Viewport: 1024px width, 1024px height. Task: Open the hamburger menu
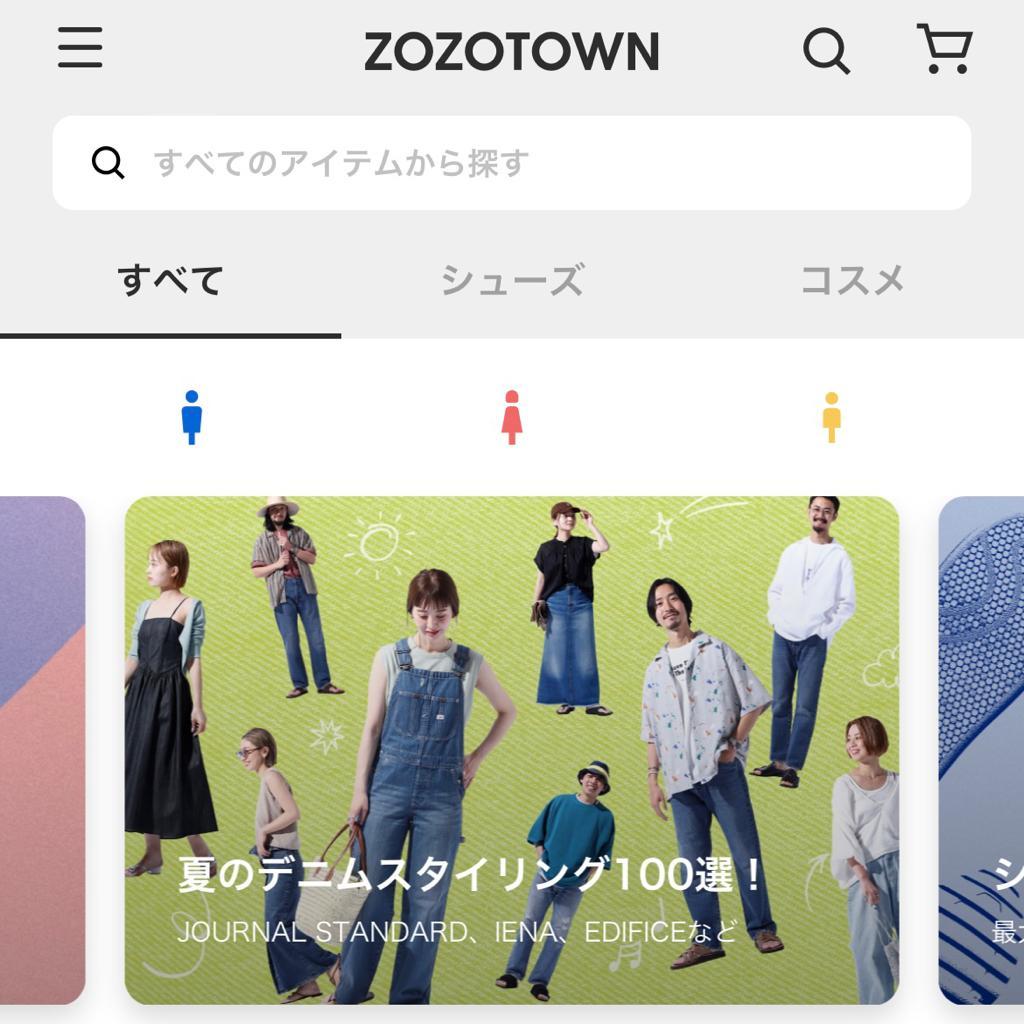tap(80, 48)
